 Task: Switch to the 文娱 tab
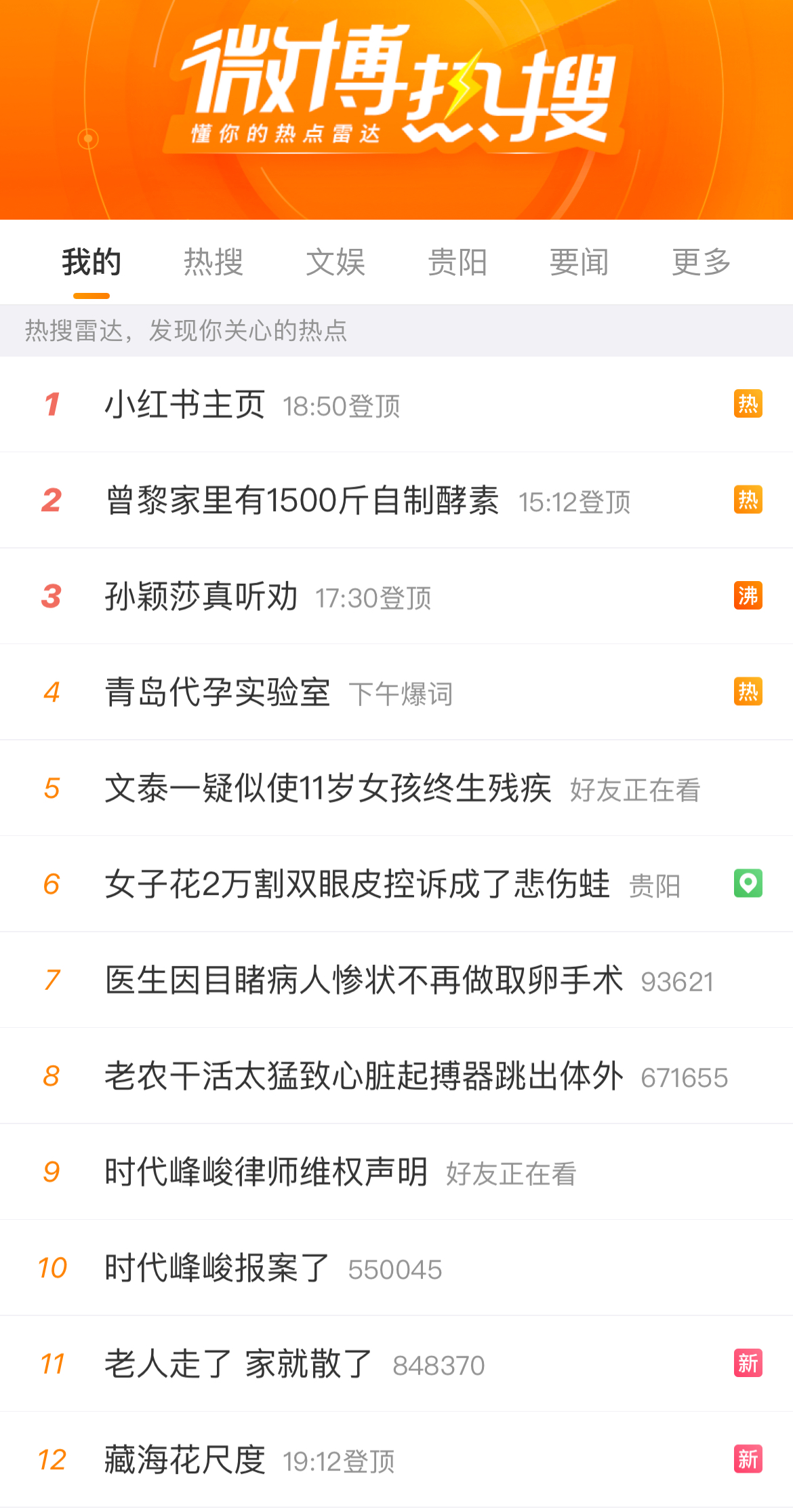pyautogui.click(x=335, y=262)
